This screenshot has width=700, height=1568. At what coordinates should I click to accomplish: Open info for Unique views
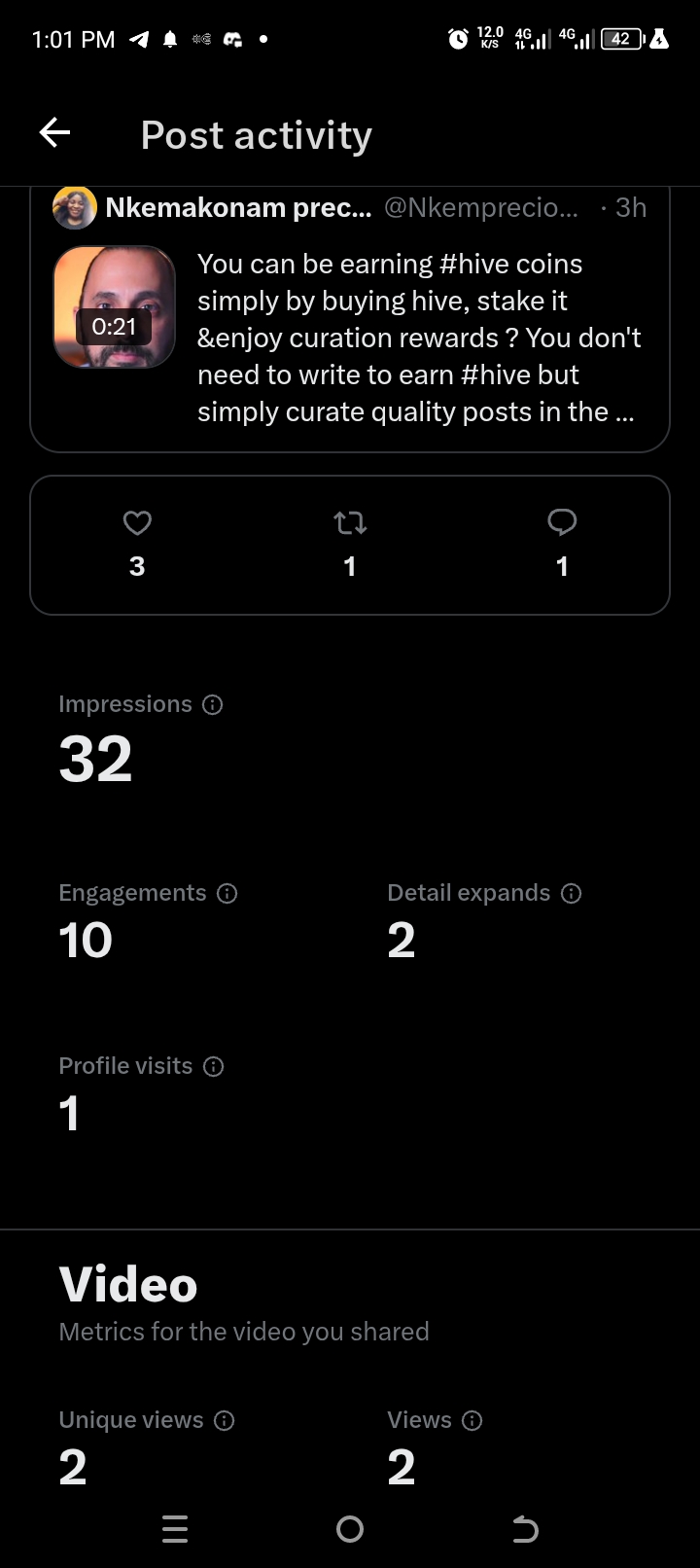pos(225,1421)
